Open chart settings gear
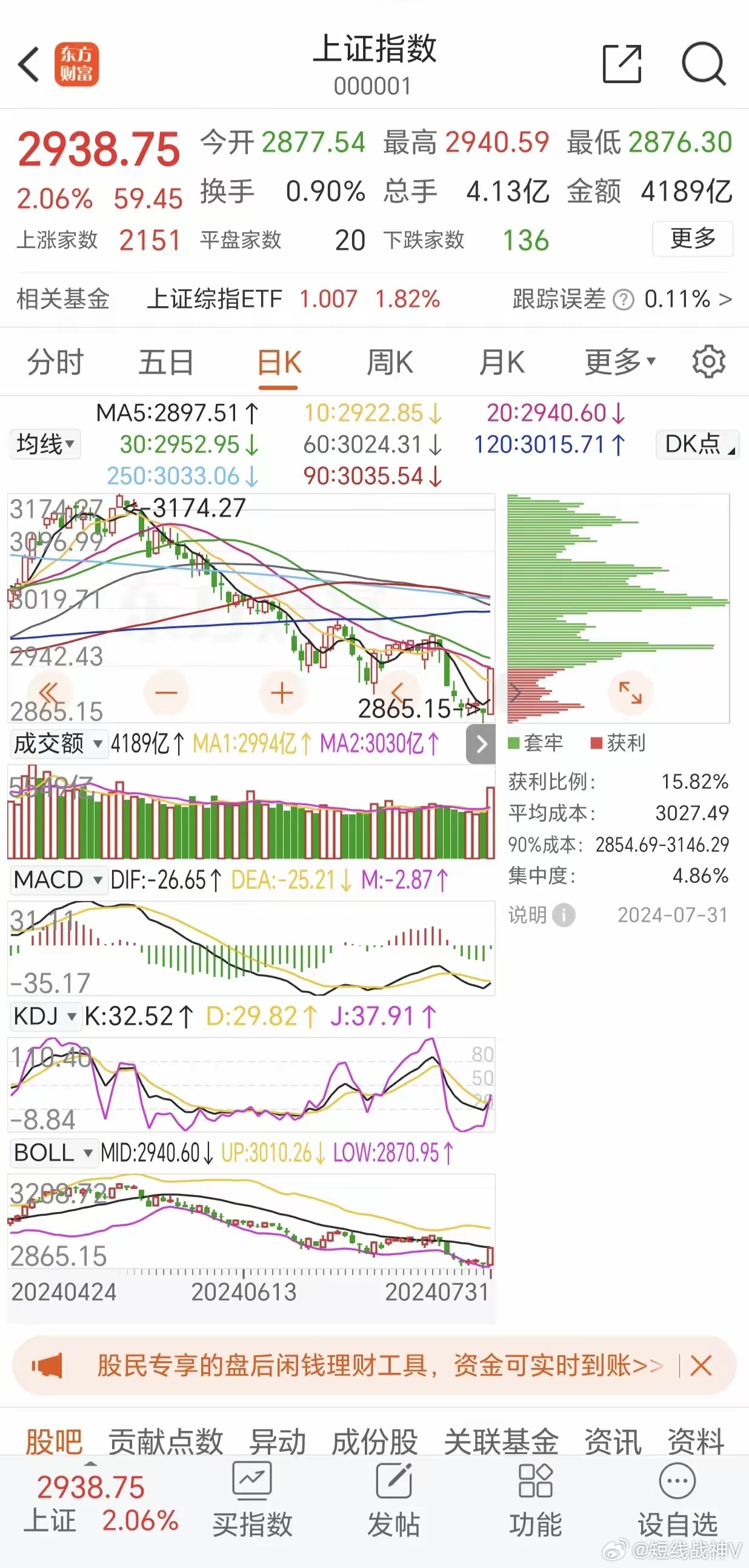The width and height of the screenshot is (749, 1568). pos(709,362)
